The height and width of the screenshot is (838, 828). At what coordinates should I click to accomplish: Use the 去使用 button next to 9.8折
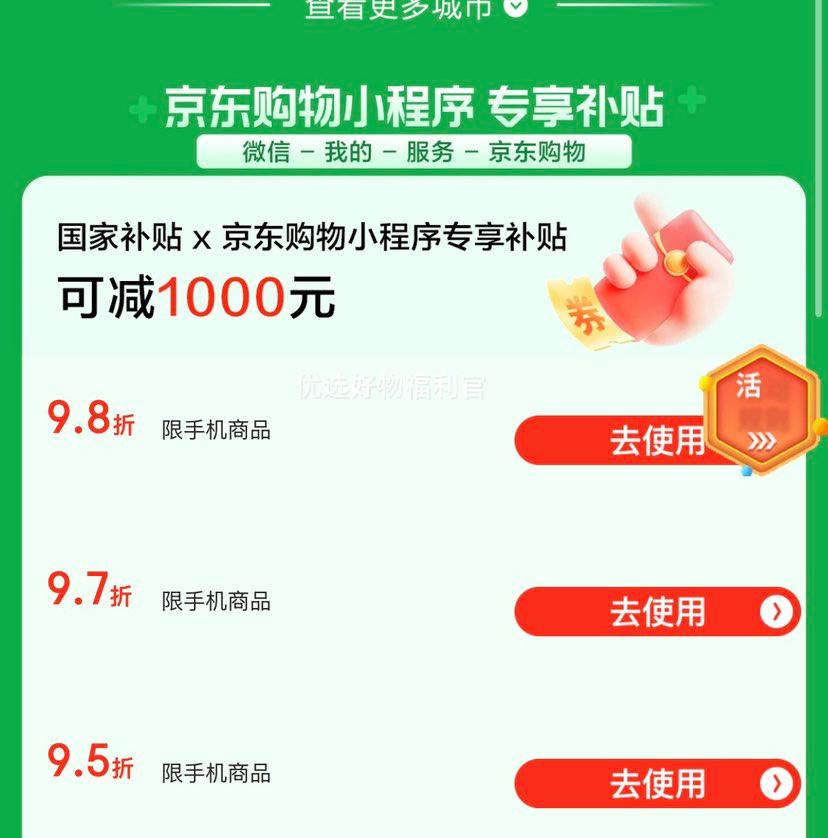655,440
